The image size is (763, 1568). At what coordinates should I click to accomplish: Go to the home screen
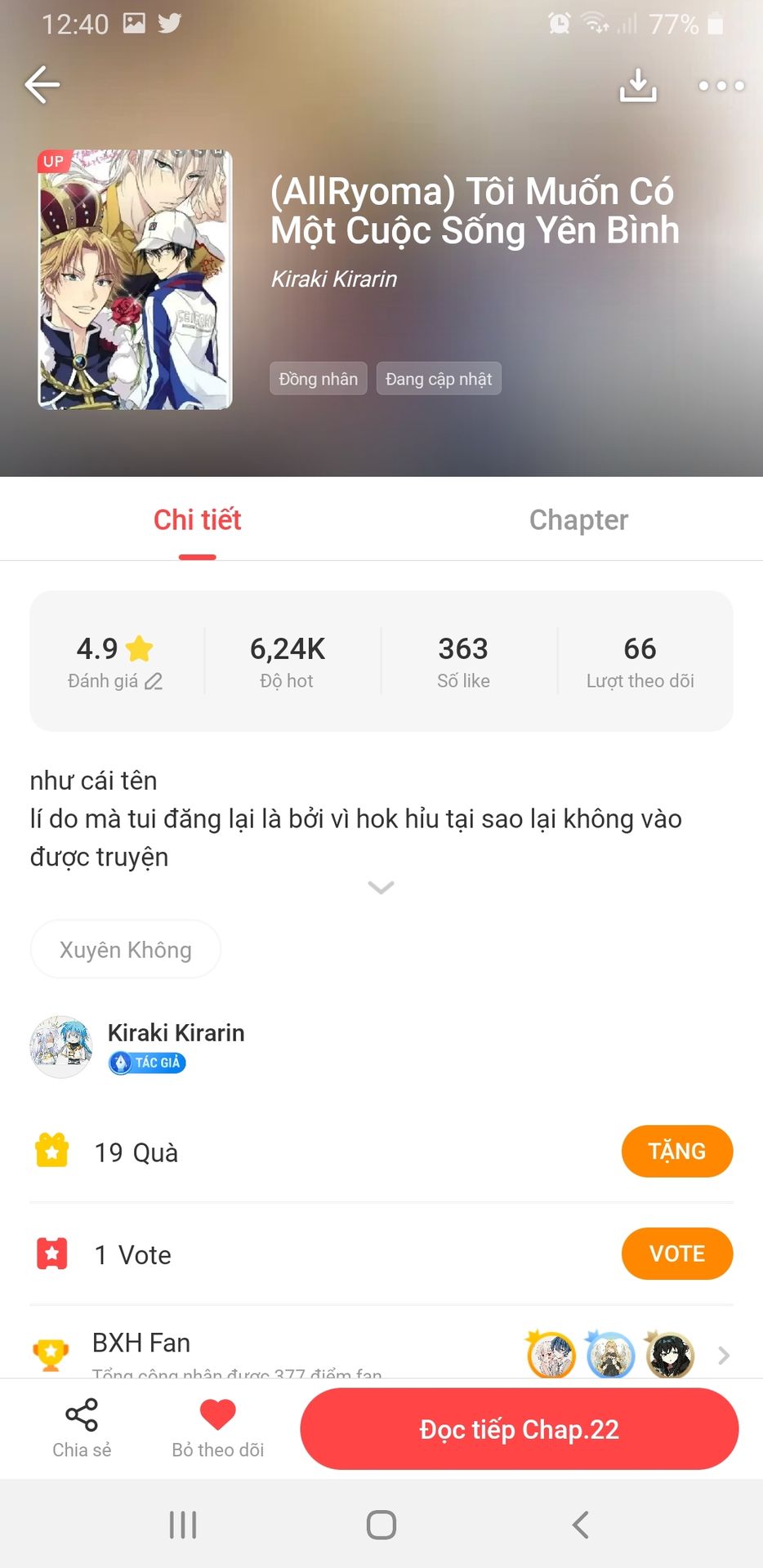[381, 1525]
